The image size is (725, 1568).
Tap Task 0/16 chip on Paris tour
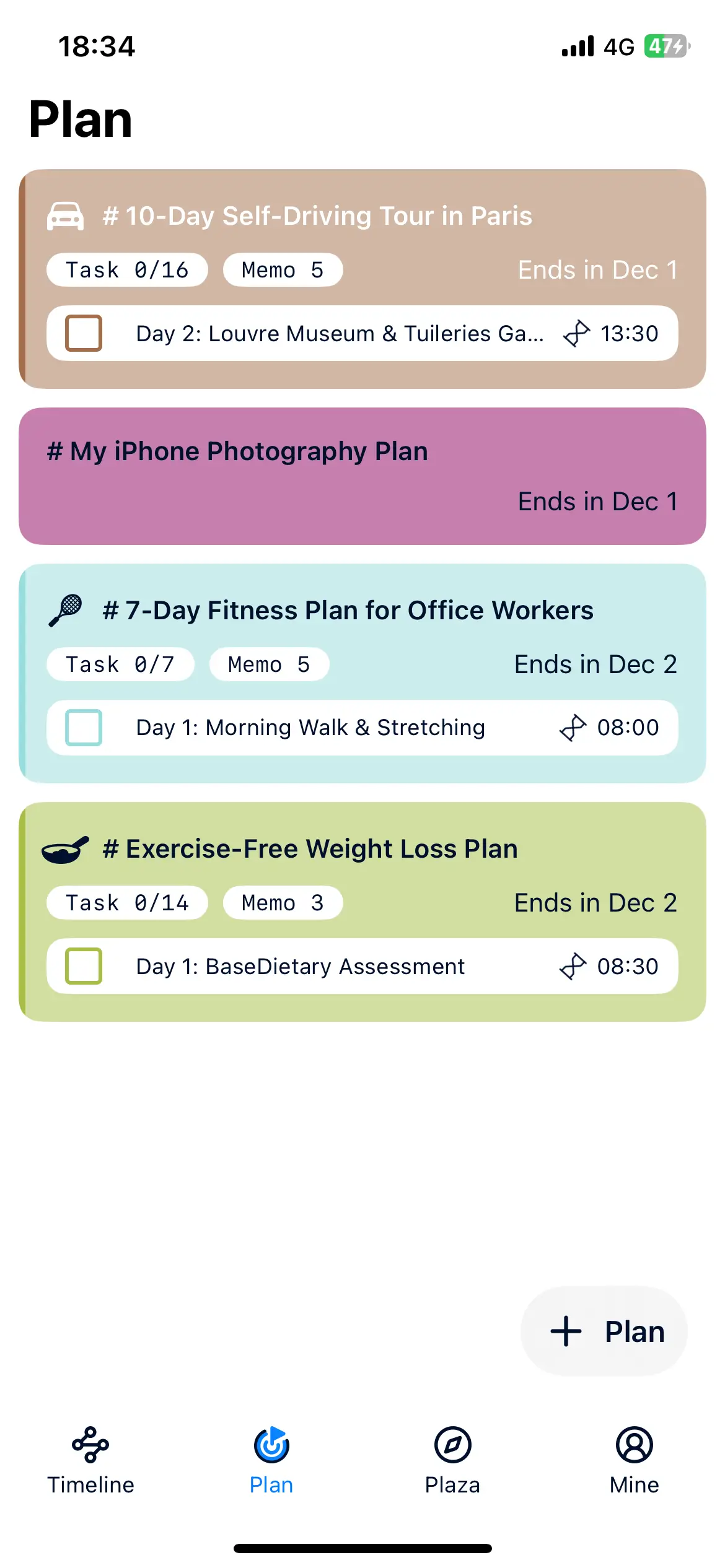127,270
